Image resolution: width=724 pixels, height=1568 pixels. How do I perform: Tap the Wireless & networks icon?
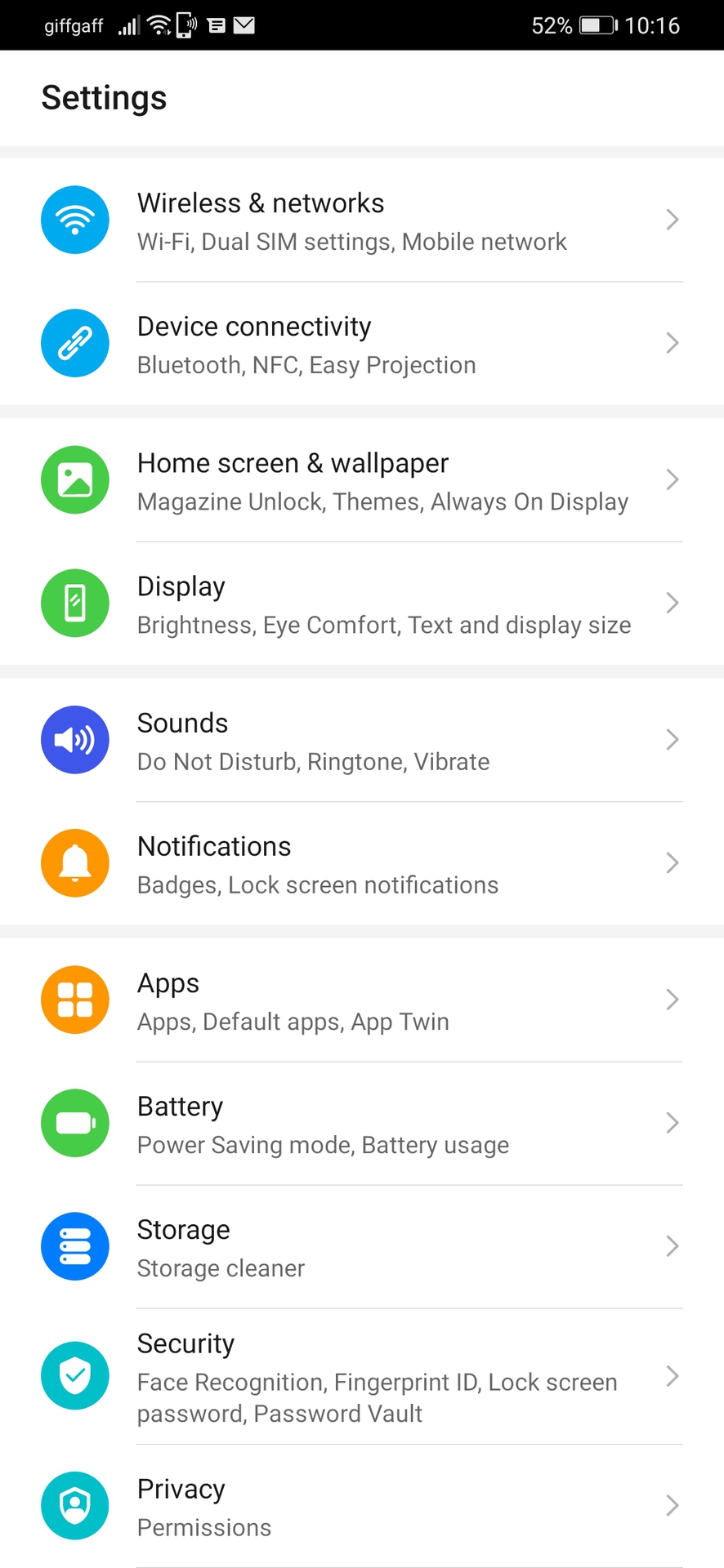(75, 220)
